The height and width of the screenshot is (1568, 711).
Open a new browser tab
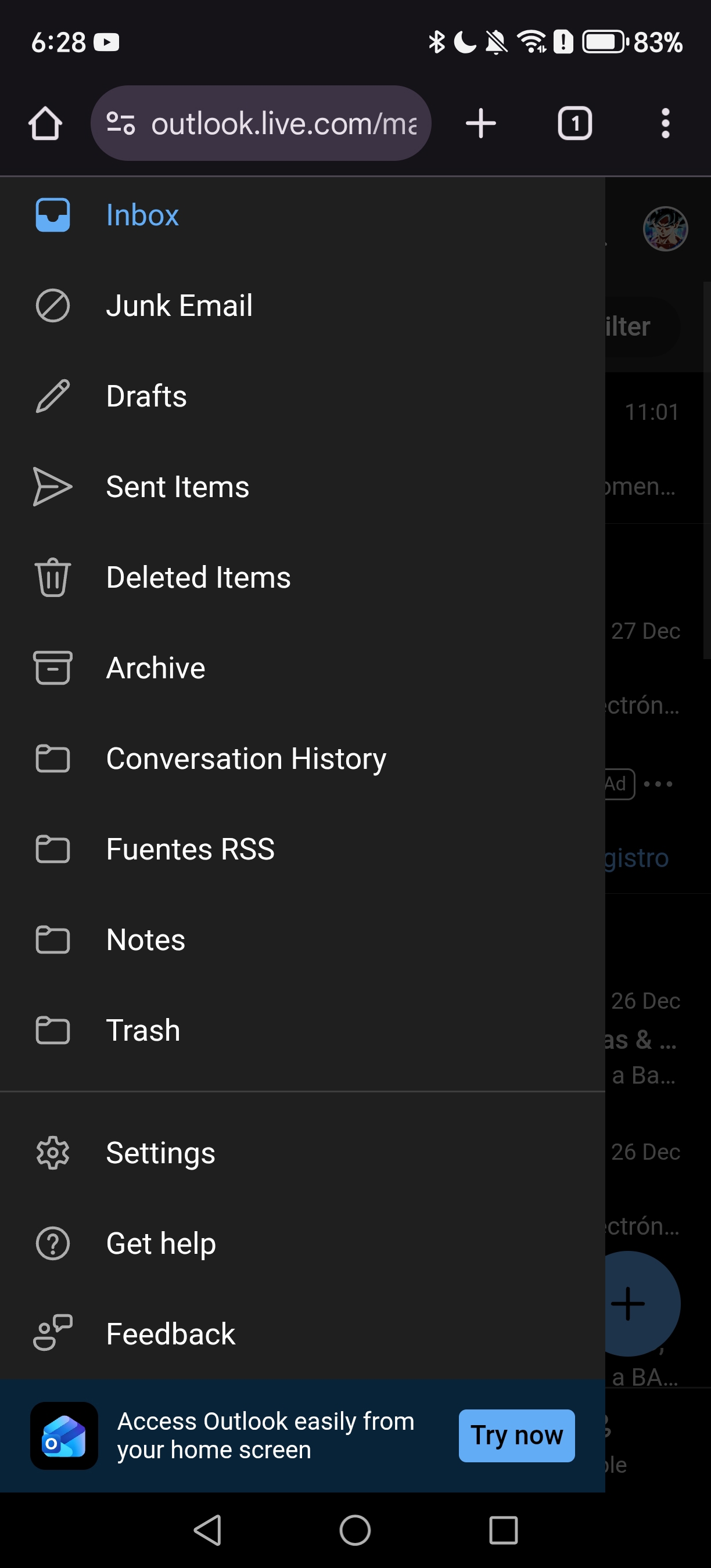click(x=481, y=124)
